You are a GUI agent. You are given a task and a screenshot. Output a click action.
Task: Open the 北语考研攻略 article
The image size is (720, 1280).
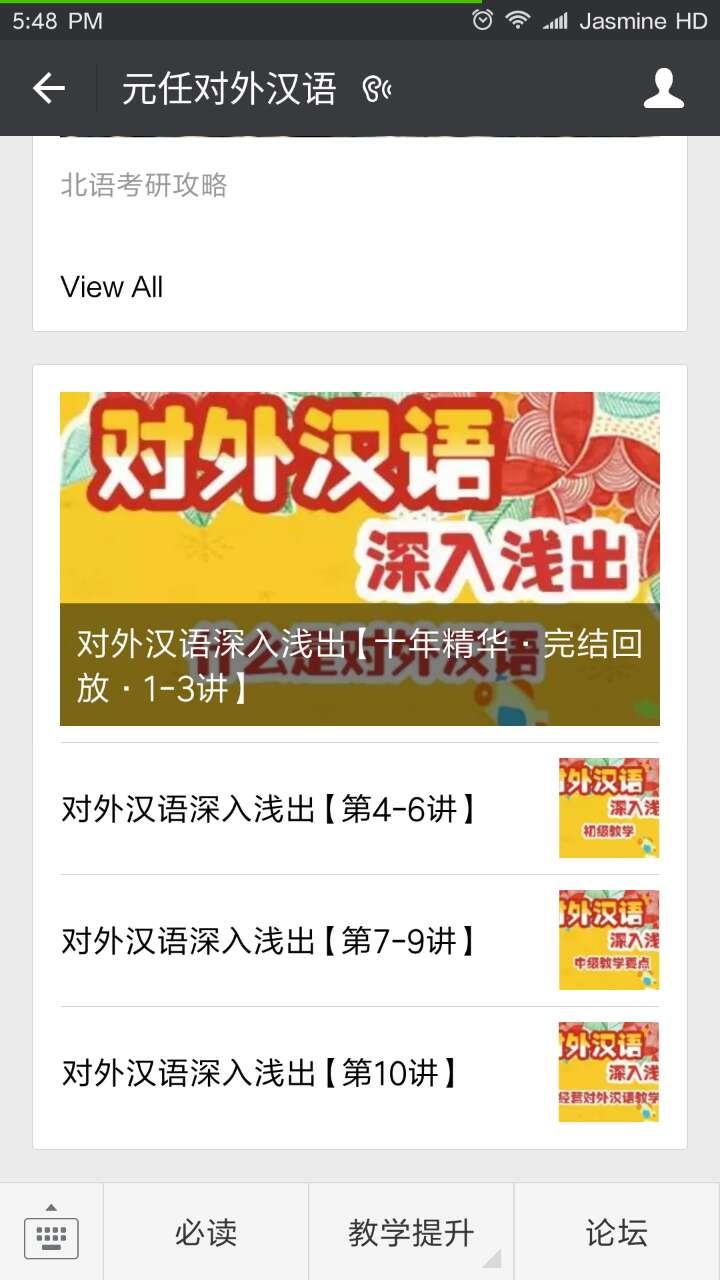(x=144, y=185)
